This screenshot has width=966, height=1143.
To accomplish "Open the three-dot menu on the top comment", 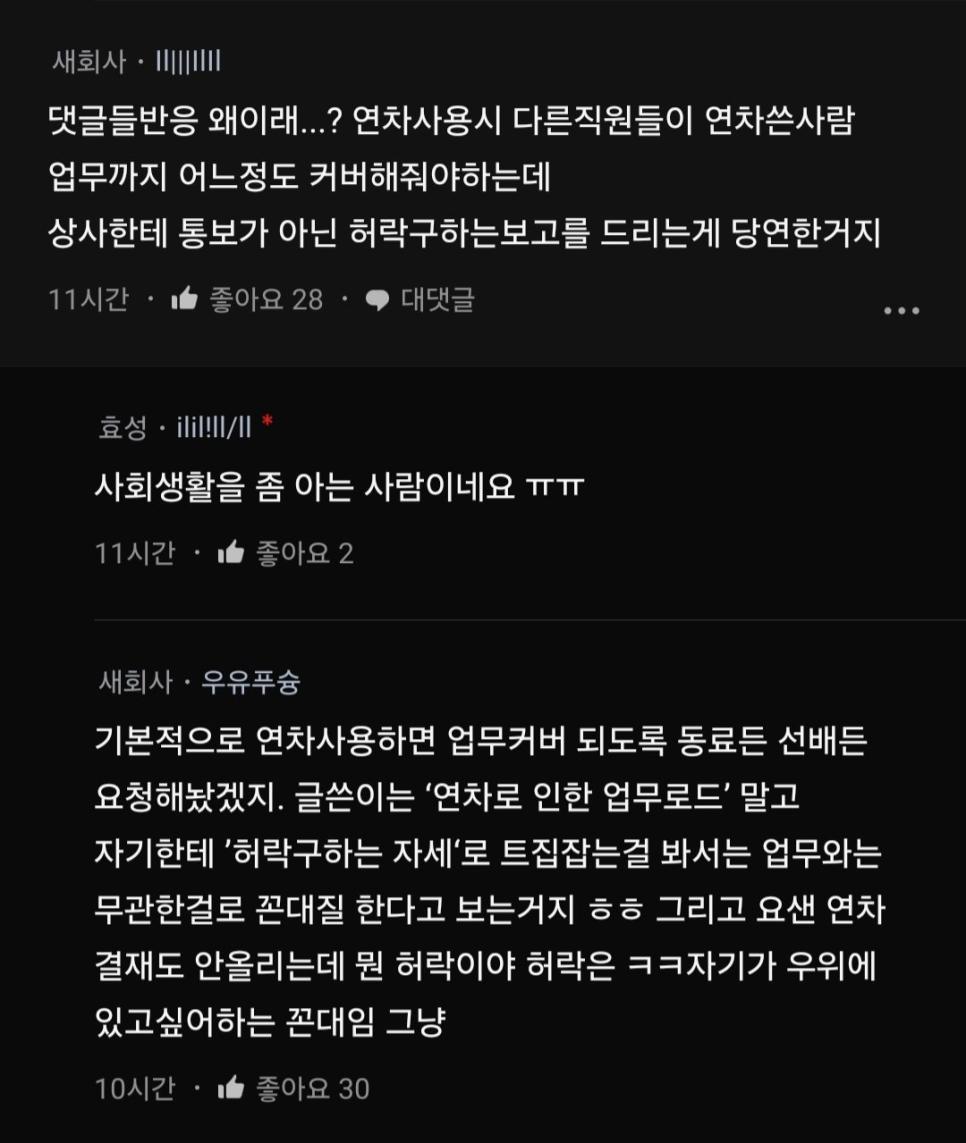I will 901,311.
